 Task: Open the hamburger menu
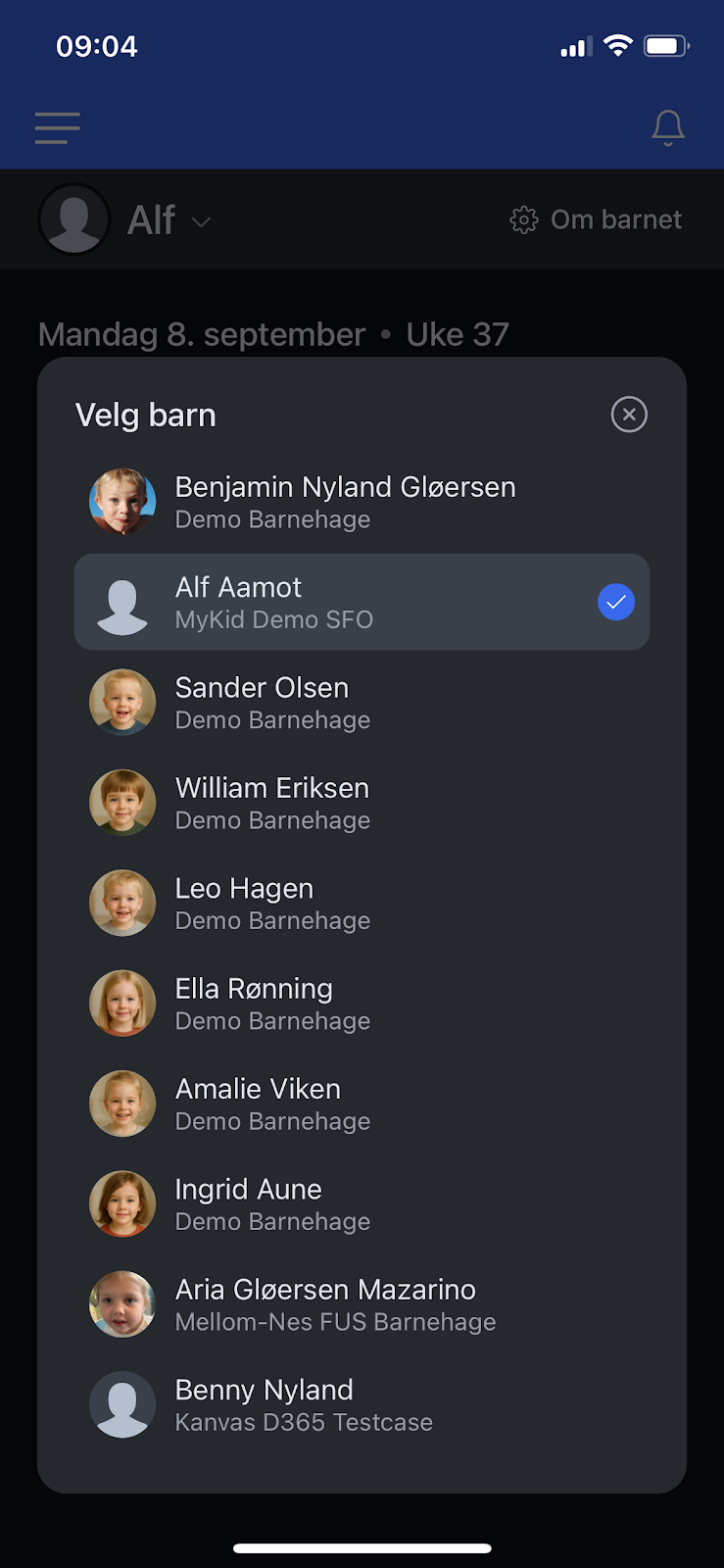58,127
